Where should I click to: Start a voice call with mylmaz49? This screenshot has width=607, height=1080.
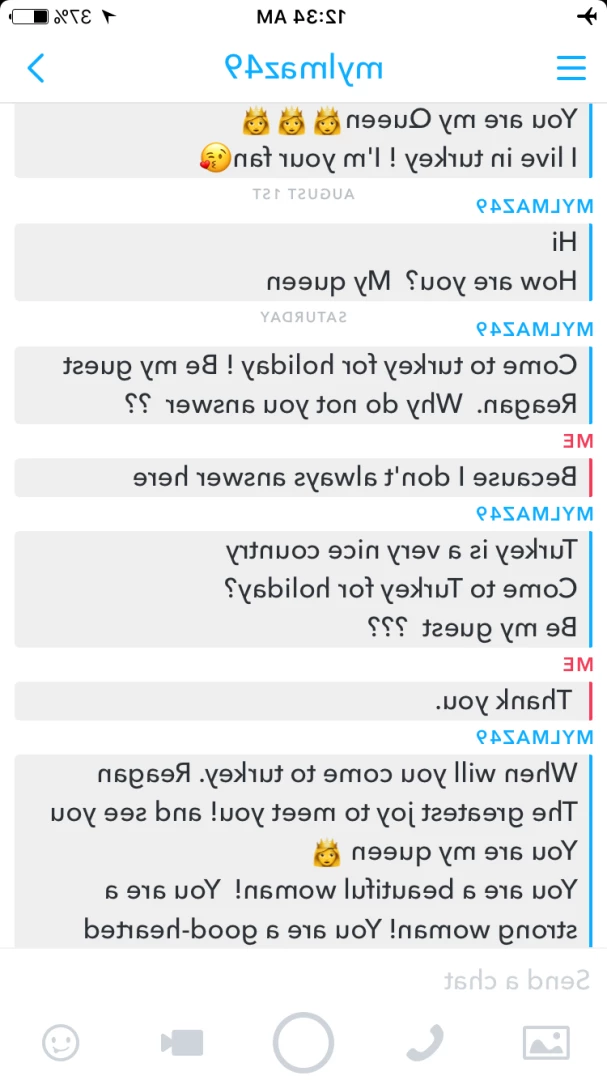point(425,1043)
